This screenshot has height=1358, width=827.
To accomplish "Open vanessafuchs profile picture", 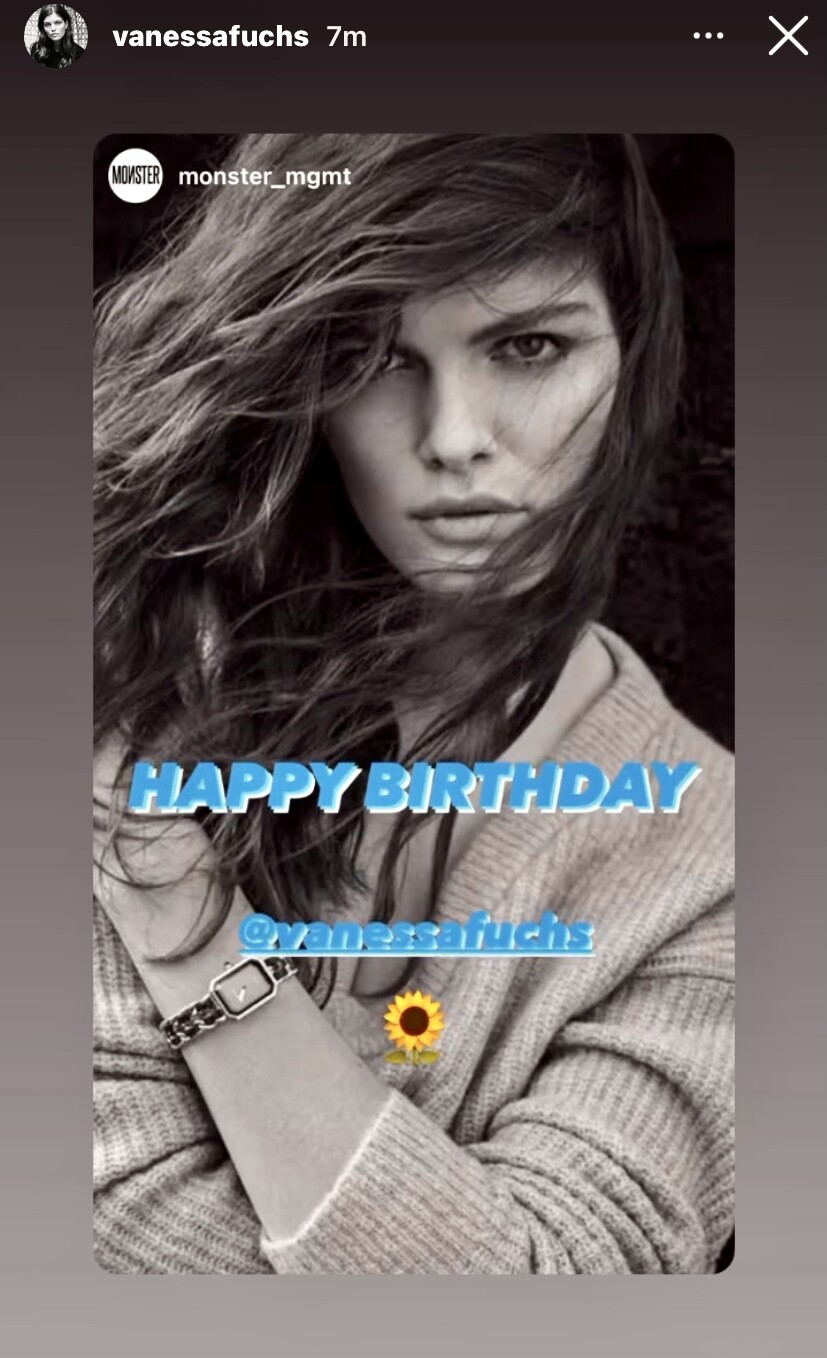I will pos(55,36).
